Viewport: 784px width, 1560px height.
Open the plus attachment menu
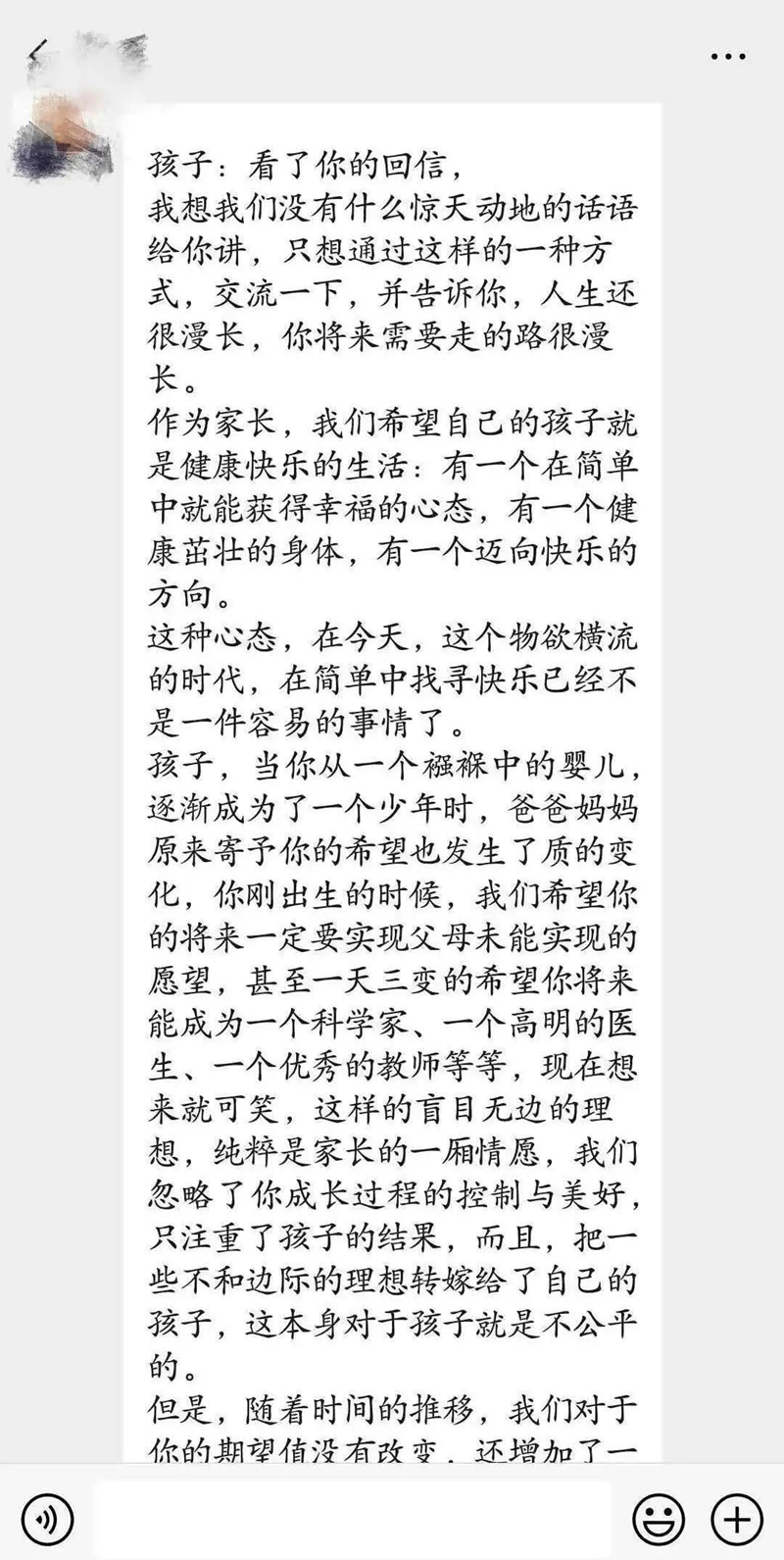736,1520
